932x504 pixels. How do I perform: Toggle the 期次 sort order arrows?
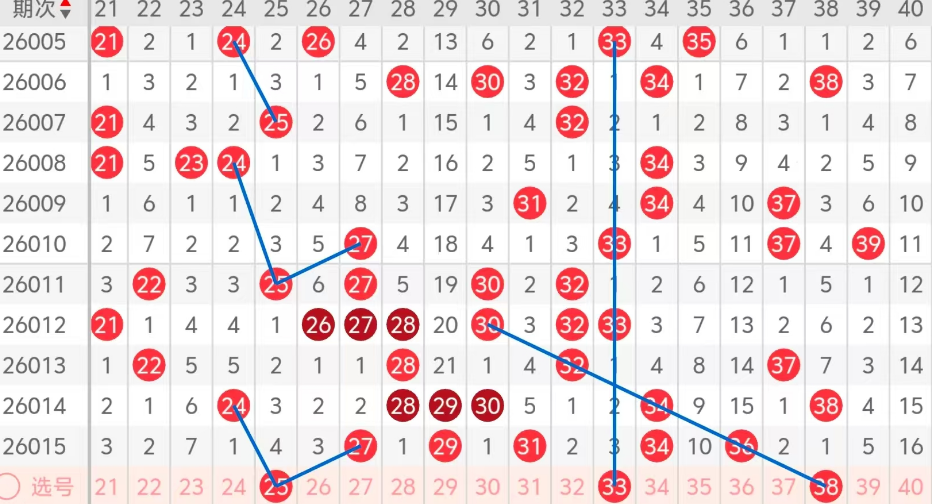pyautogui.click(x=66, y=10)
